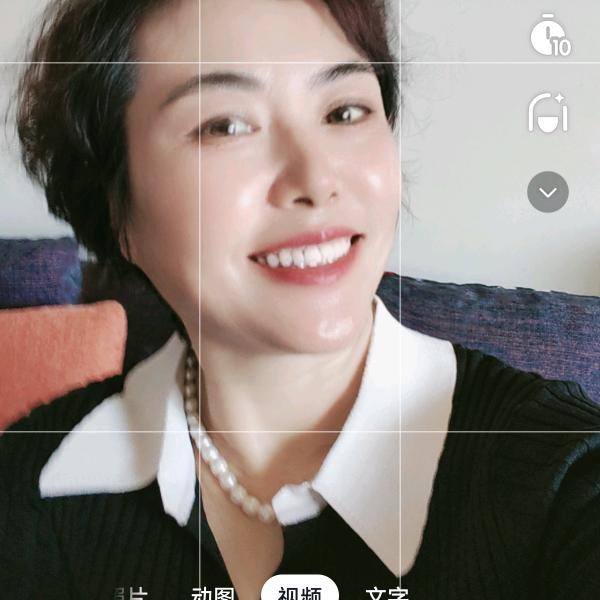Expand more camera options with down chevron

tap(548, 192)
